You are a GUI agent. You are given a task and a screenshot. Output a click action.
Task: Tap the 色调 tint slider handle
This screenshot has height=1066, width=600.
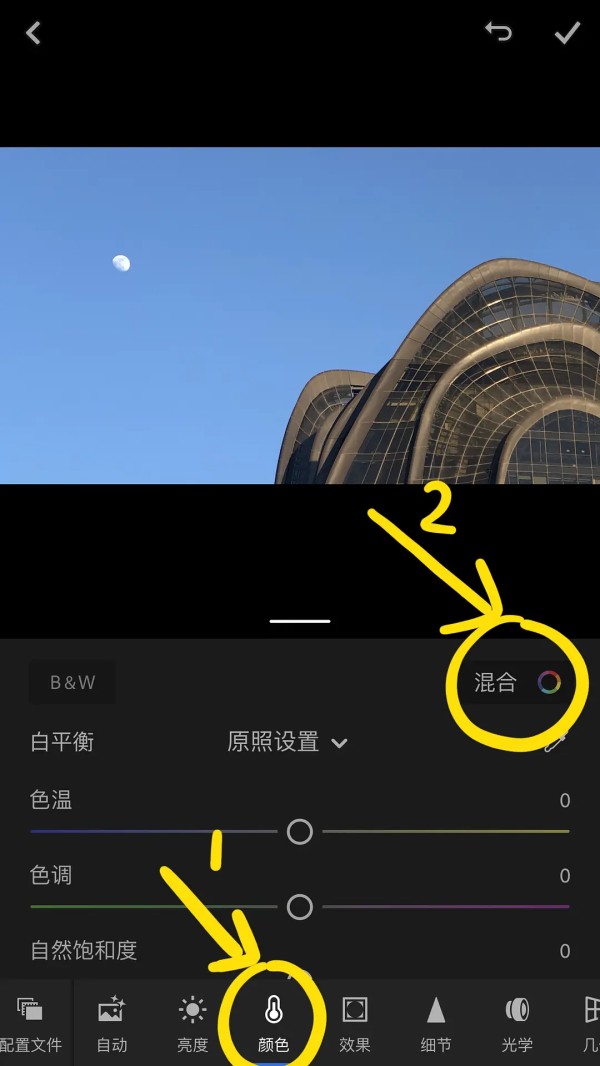point(300,907)
